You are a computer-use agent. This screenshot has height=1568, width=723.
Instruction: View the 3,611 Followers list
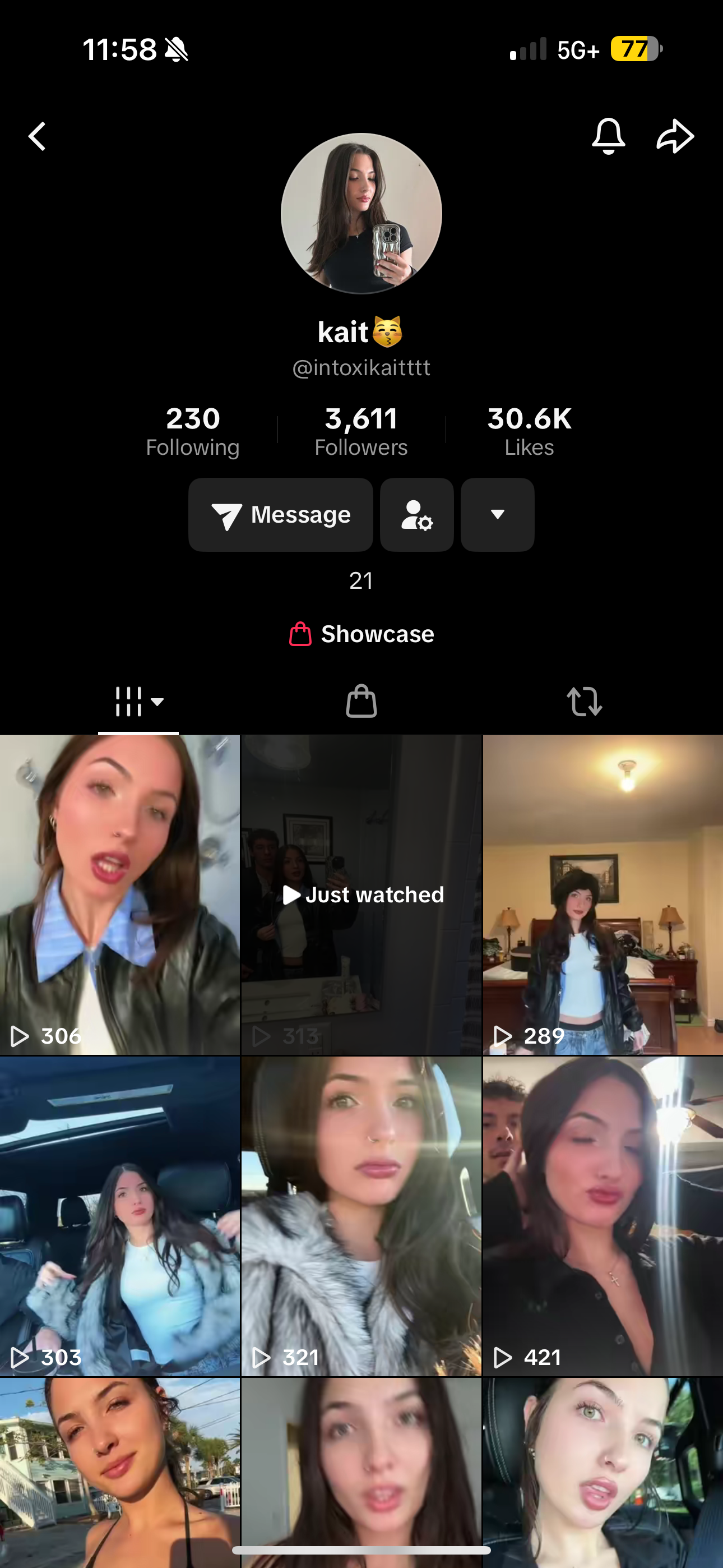point(361,431)
